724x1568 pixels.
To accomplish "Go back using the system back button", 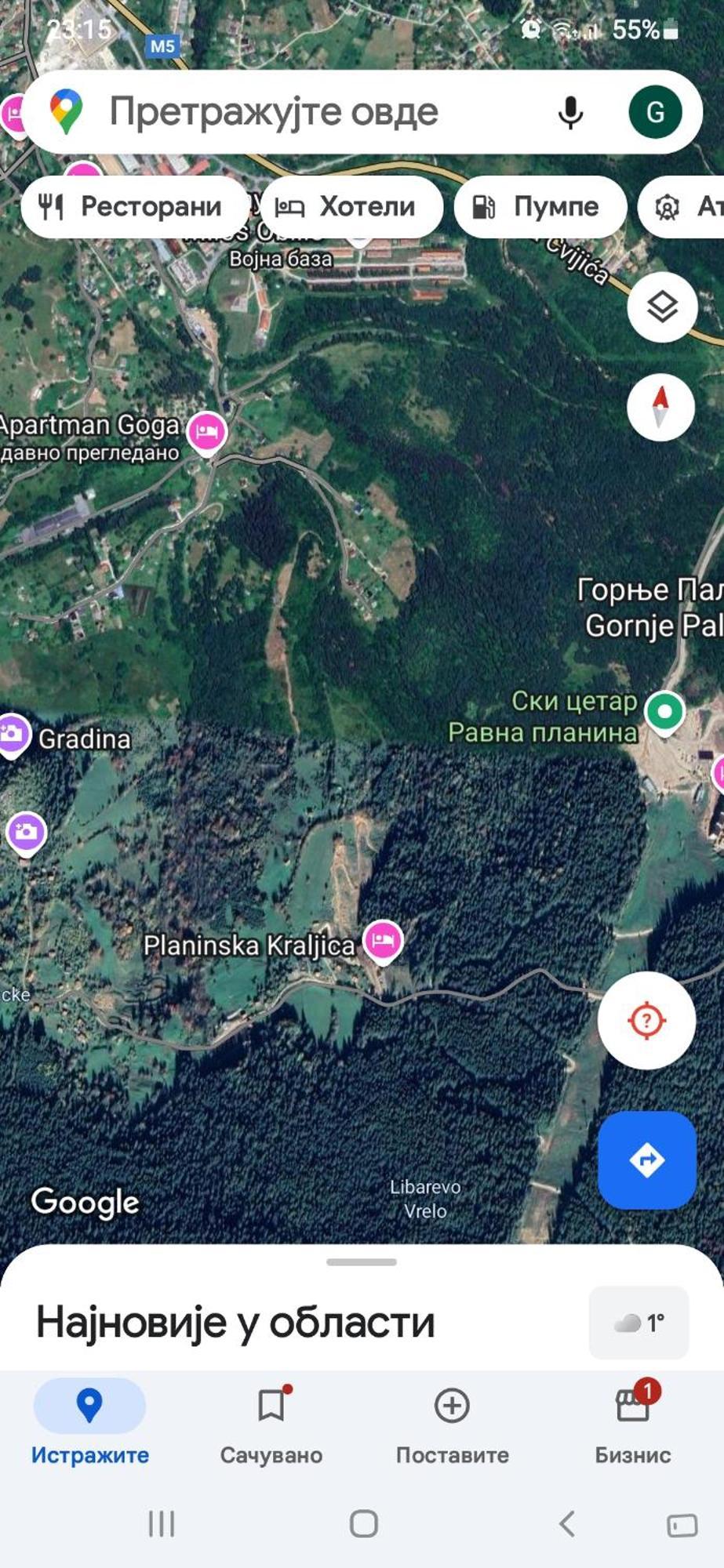I will pyautogui.click(x=566, y=1524).
